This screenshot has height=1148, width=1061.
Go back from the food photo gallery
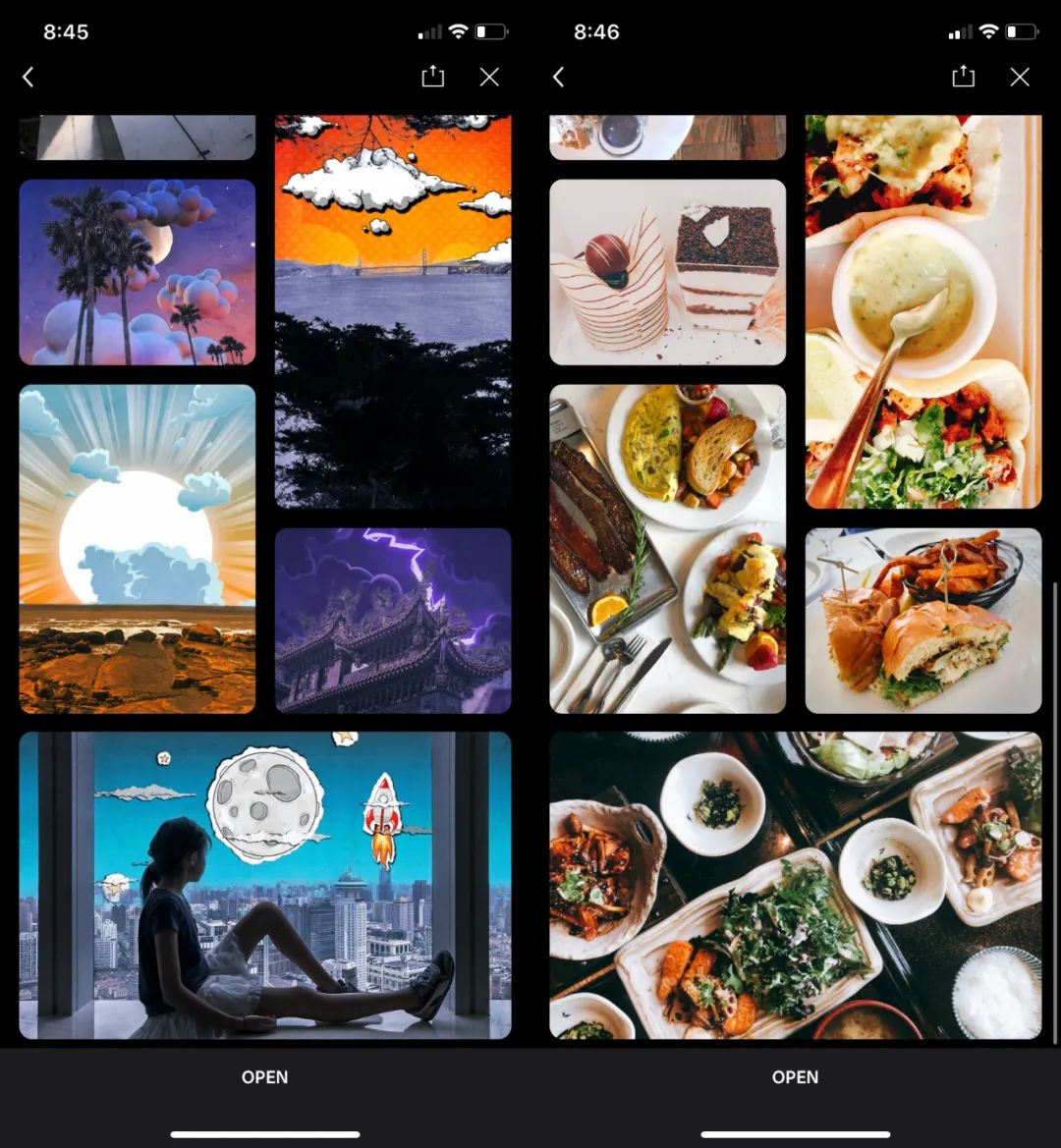click(559, 77)
